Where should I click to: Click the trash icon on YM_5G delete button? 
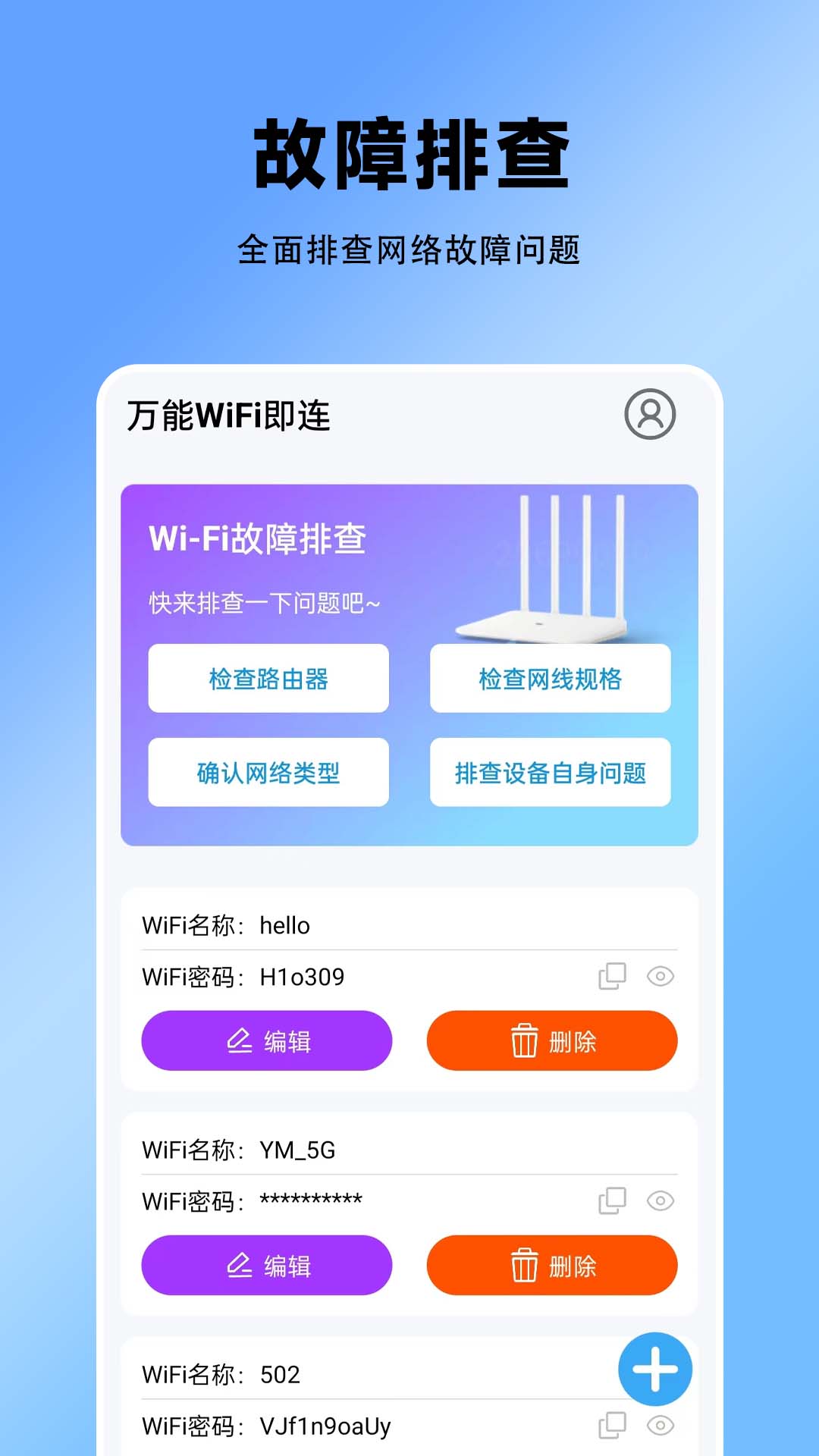[x=522, y=1266]
